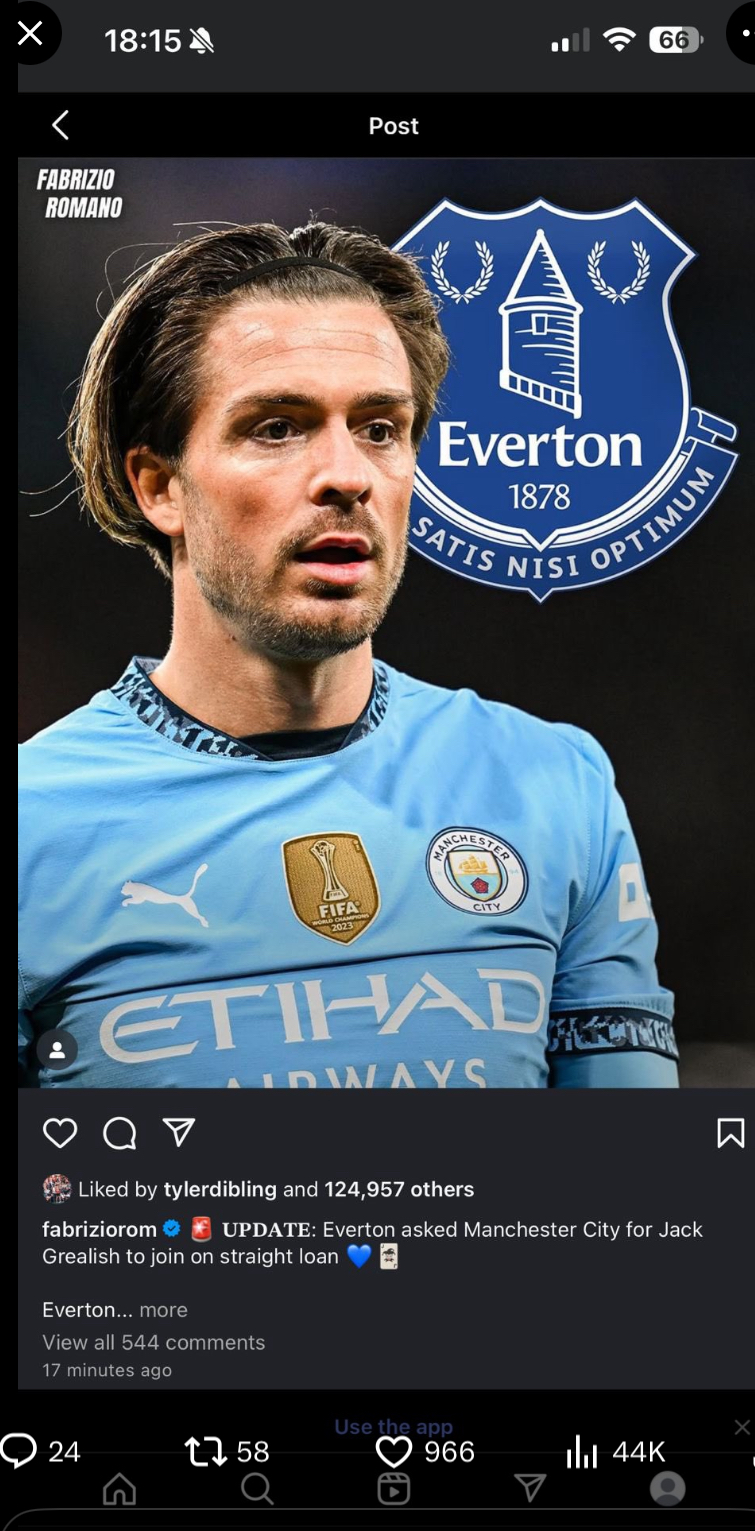Image resolution: width=755 pixels, height=1531 pixels.
Task: Reply to the post with 24 replies
Action: point(20,1450)
